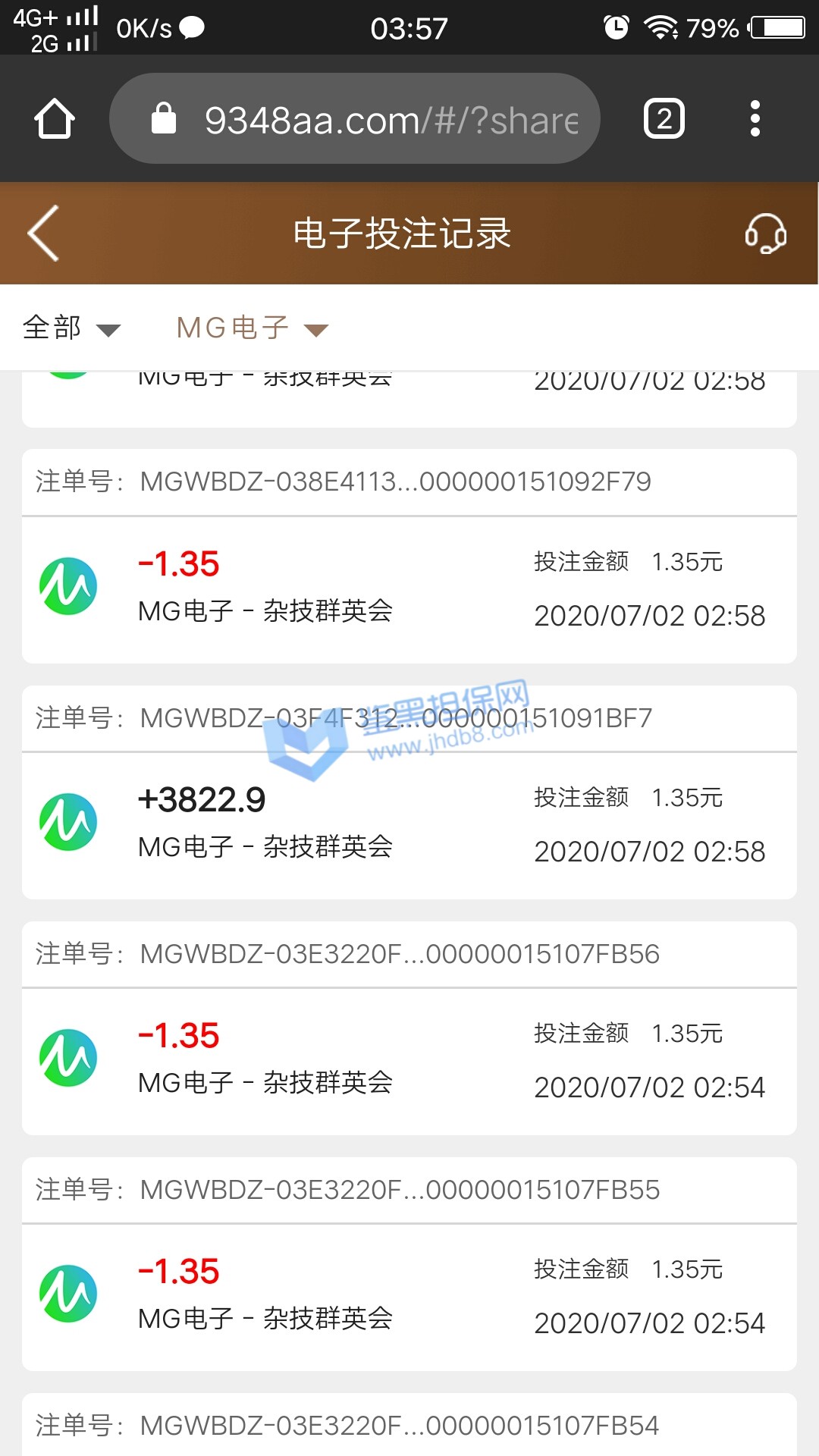819x1456 pixels.
Task: Go back from 电子投注记录 page
Action: click(44, 234)
